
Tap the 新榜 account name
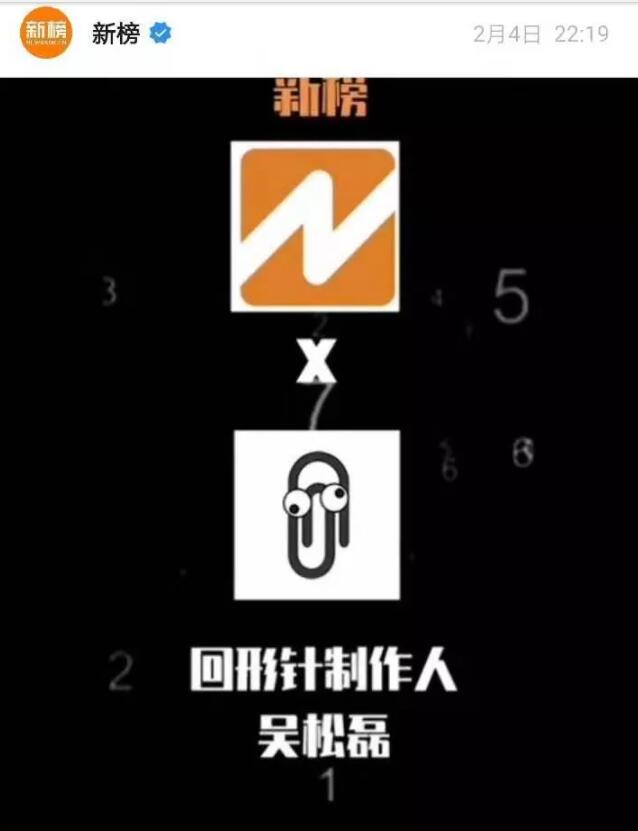coord(115,34)
